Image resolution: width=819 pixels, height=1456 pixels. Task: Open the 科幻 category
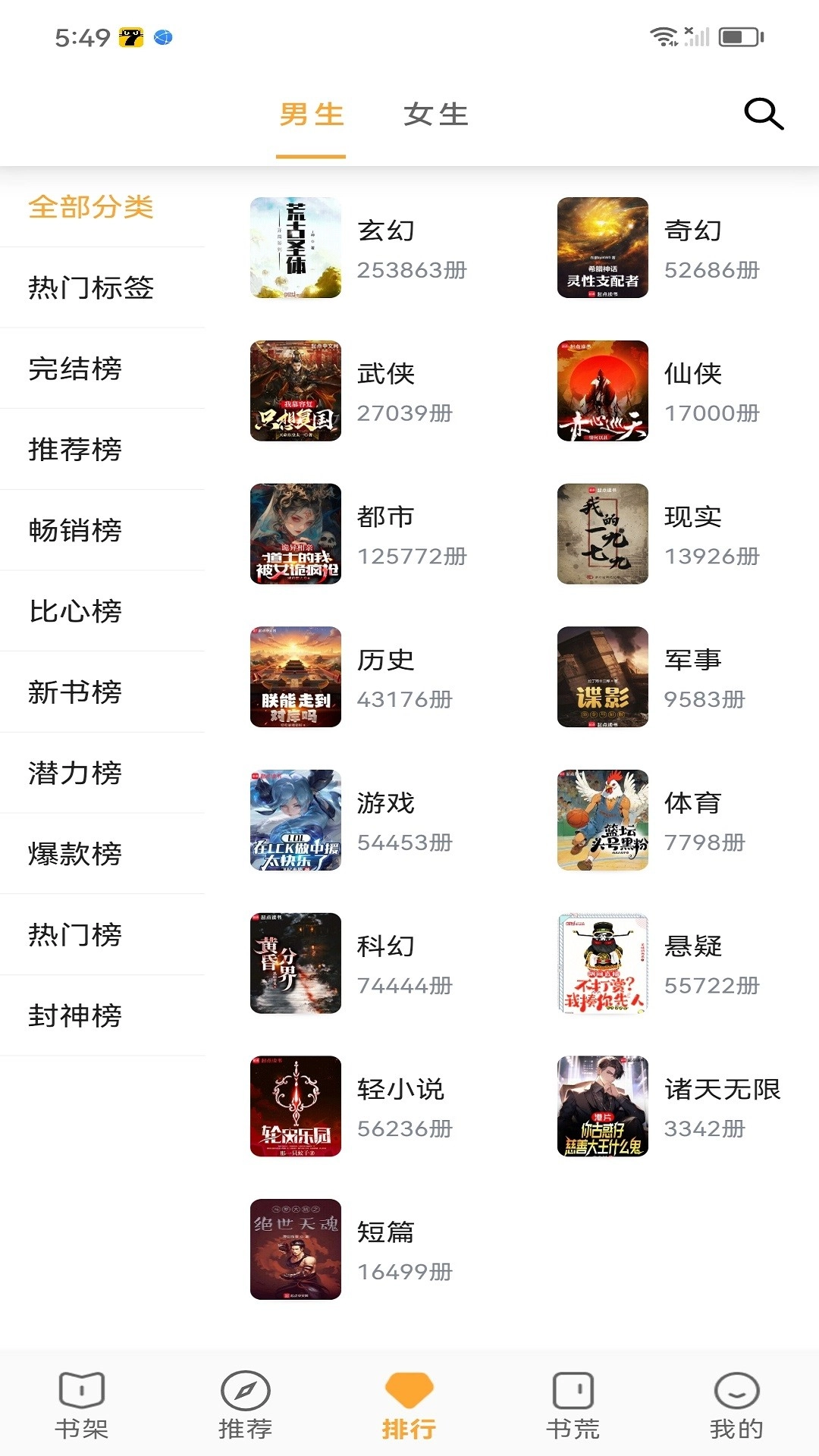click(x=387, y=946)
